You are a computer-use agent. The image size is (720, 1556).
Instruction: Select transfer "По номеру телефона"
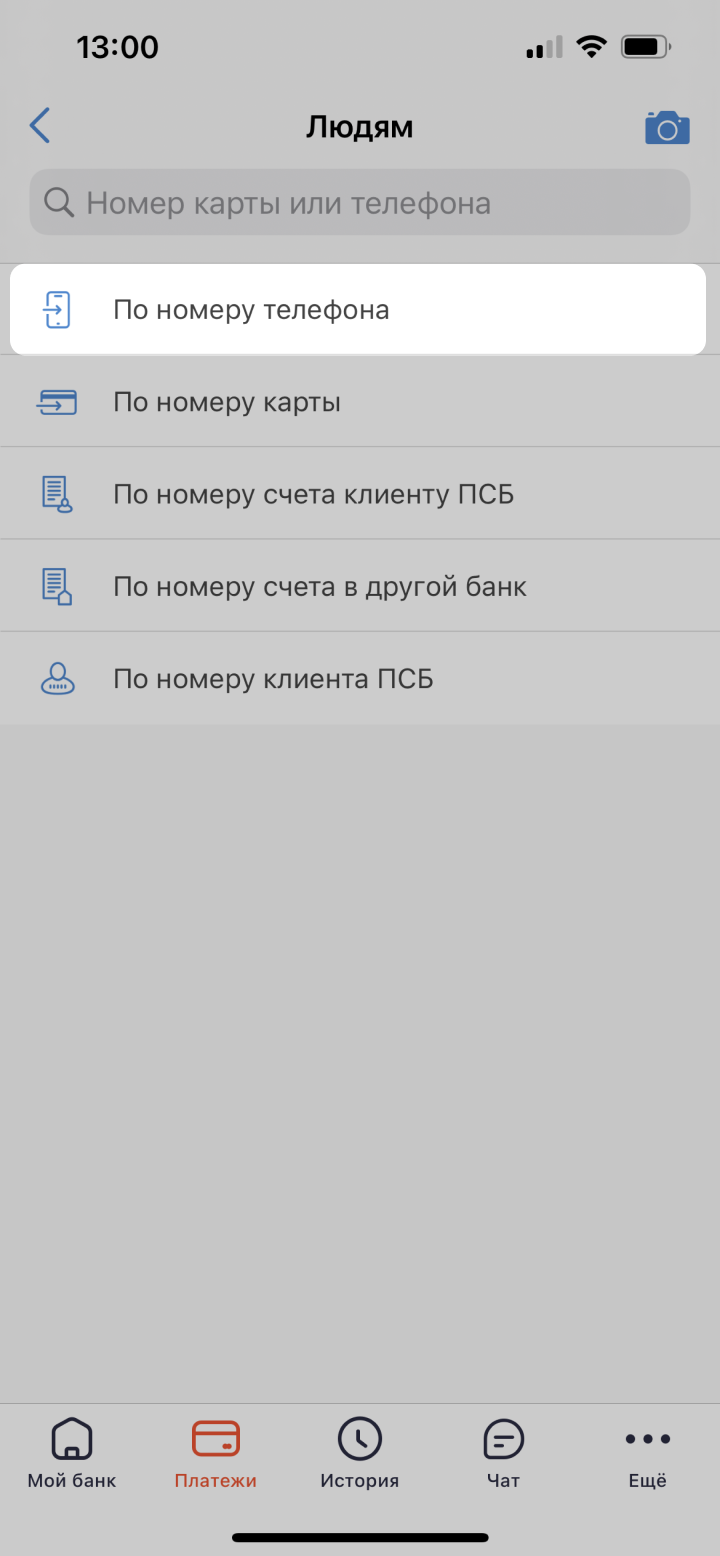pyautogui.click(x=358, y=310)
